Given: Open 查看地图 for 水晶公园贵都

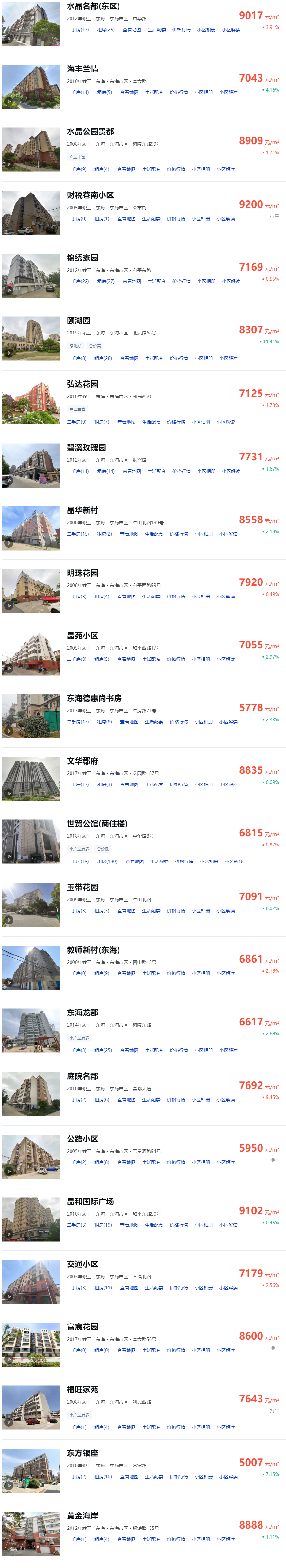Looking at the screenshot, I should (127, 169).
